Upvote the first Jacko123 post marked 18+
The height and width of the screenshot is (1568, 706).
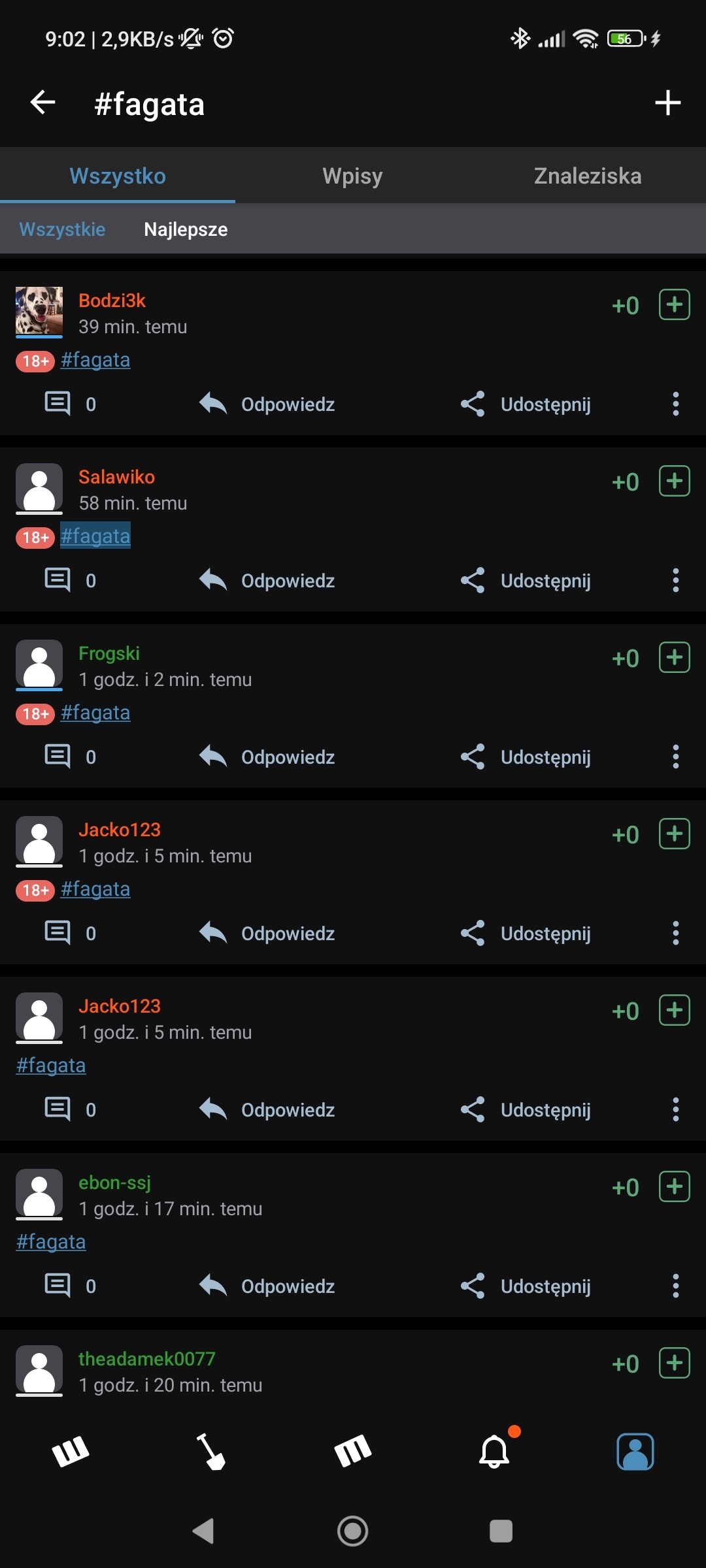coord(674,834)
